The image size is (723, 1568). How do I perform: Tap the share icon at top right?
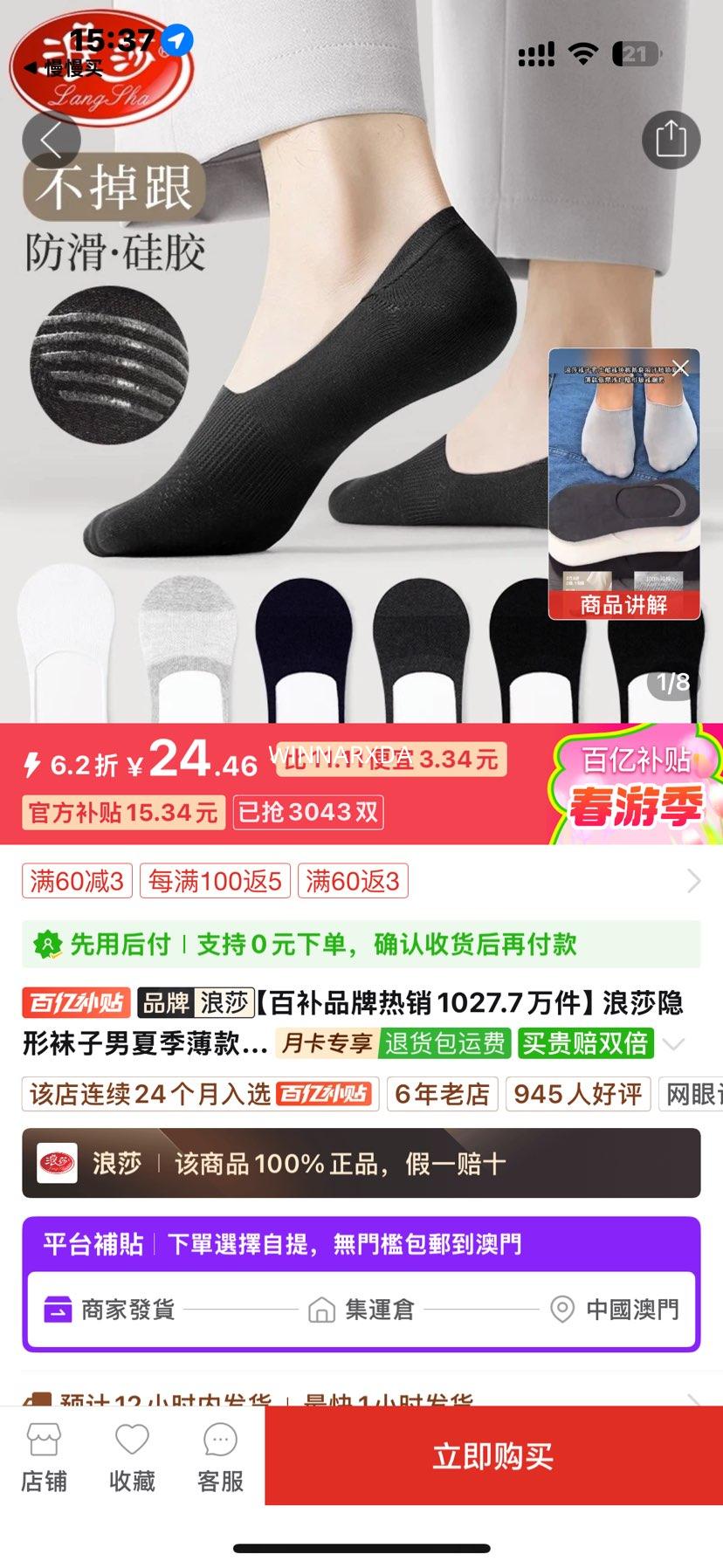pyautogui.click(x=671, y=140)
